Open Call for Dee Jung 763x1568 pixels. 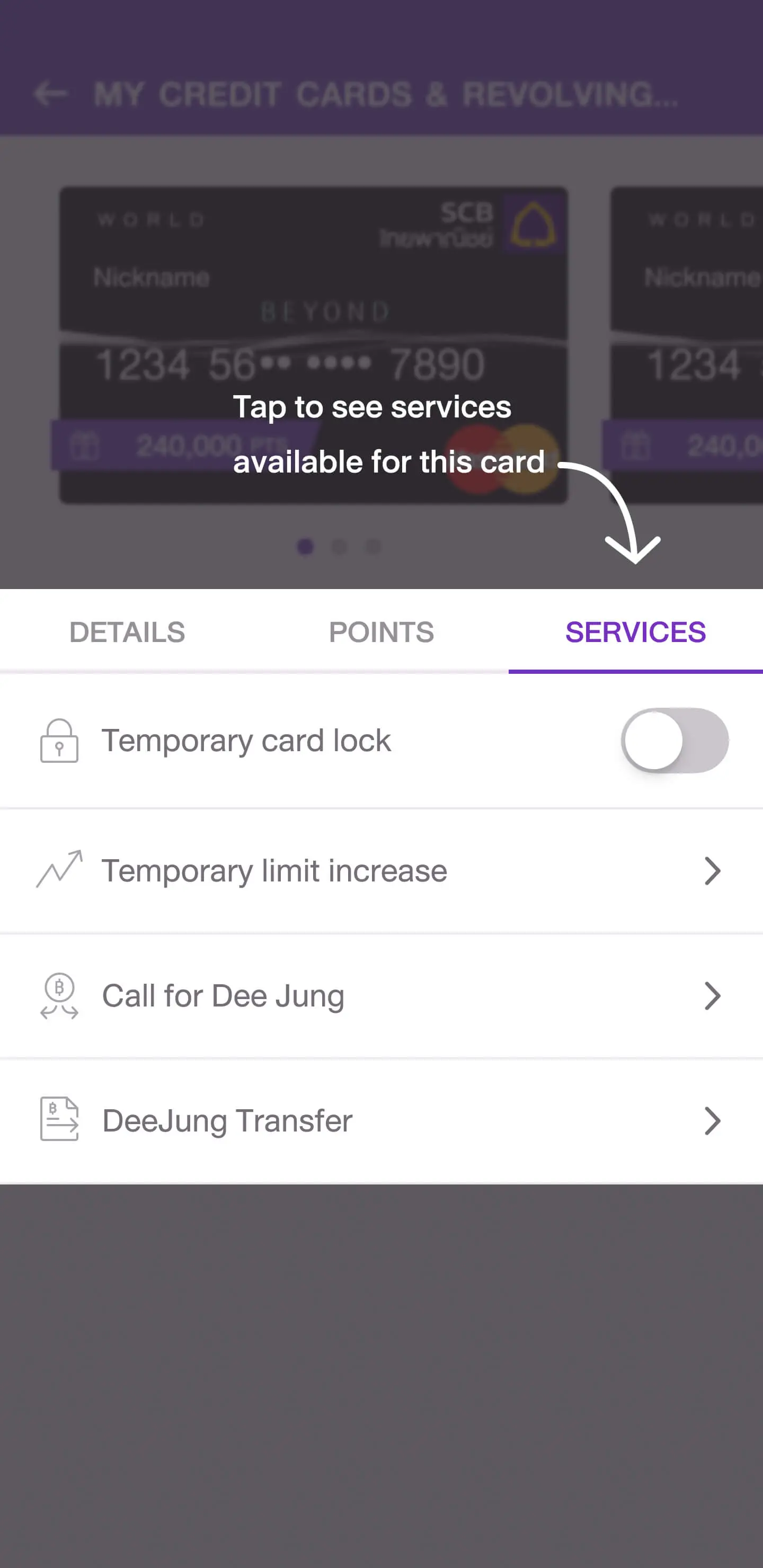pos(381,996)
